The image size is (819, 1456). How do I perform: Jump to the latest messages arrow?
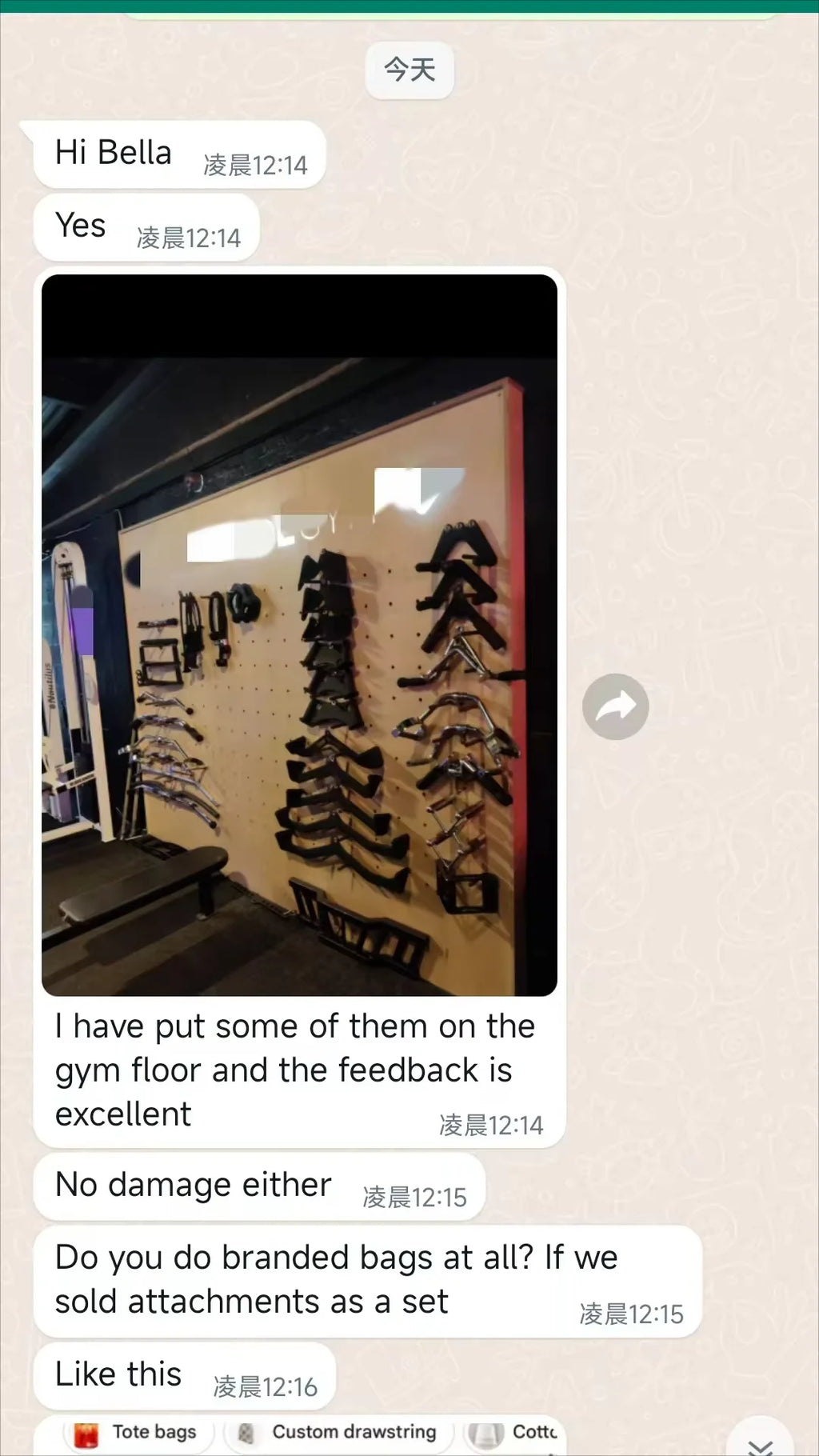(759, 1442)
